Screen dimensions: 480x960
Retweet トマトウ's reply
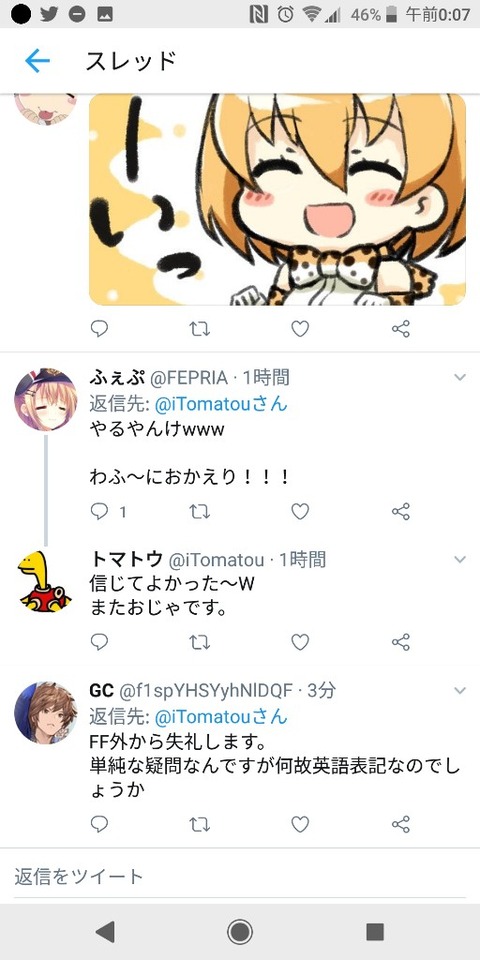point(200,642)
